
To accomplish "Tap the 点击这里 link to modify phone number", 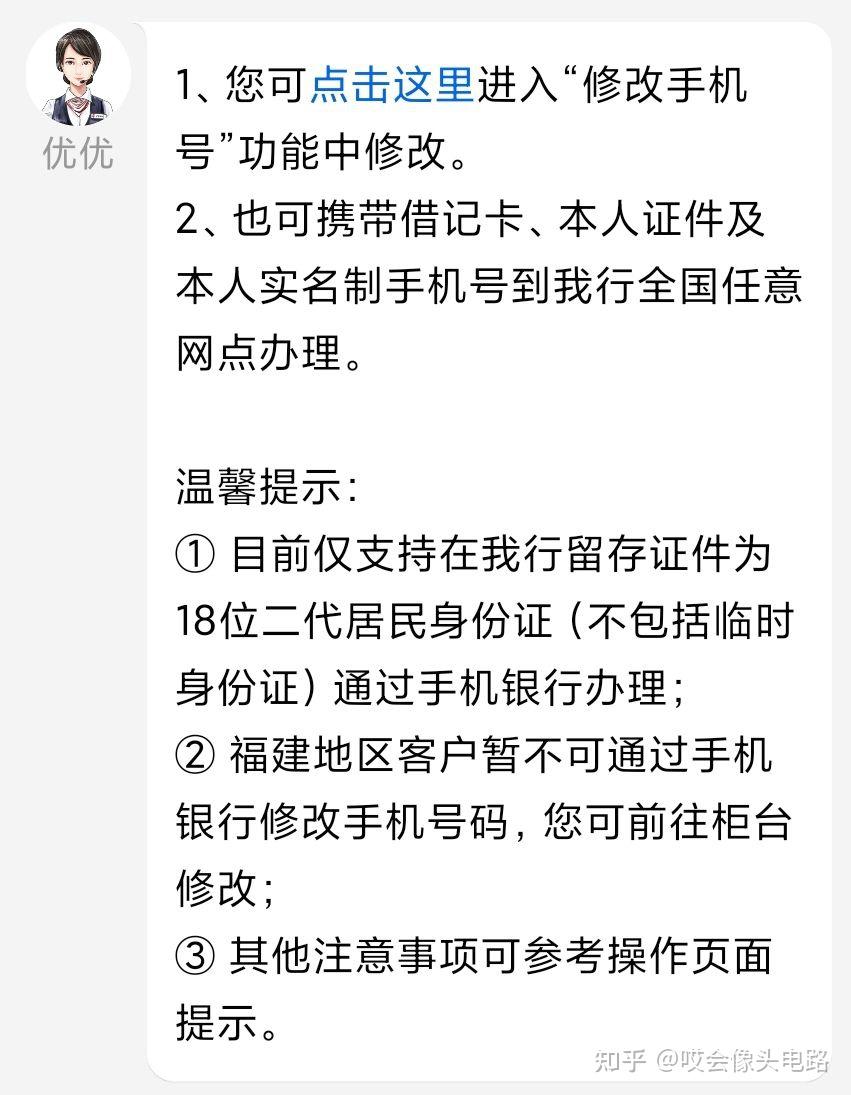I will [391, 86].
